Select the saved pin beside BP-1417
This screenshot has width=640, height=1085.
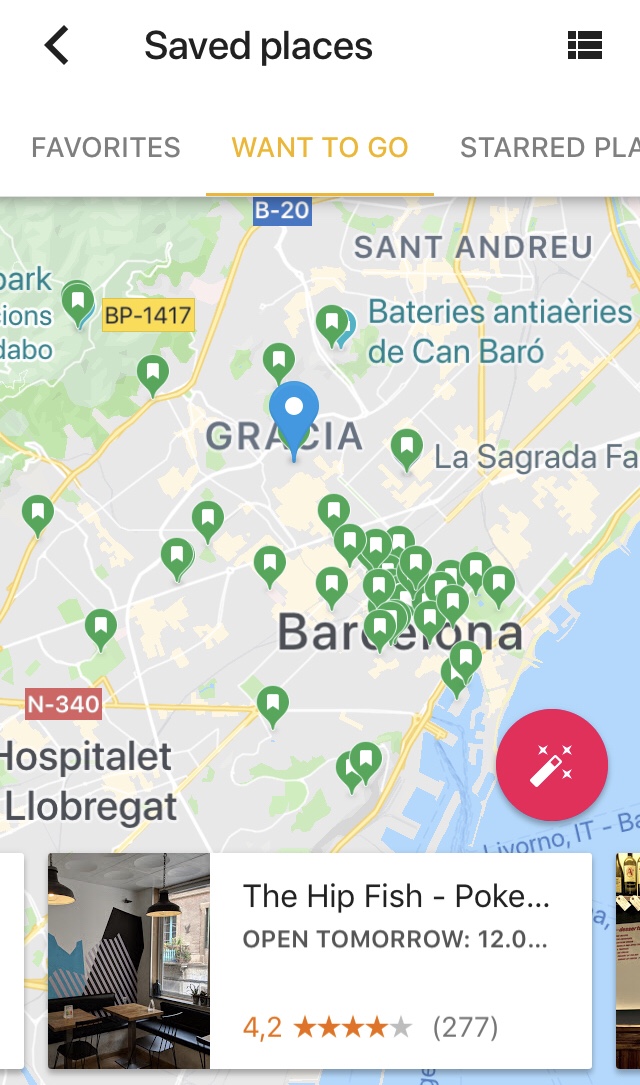[78, 302]
